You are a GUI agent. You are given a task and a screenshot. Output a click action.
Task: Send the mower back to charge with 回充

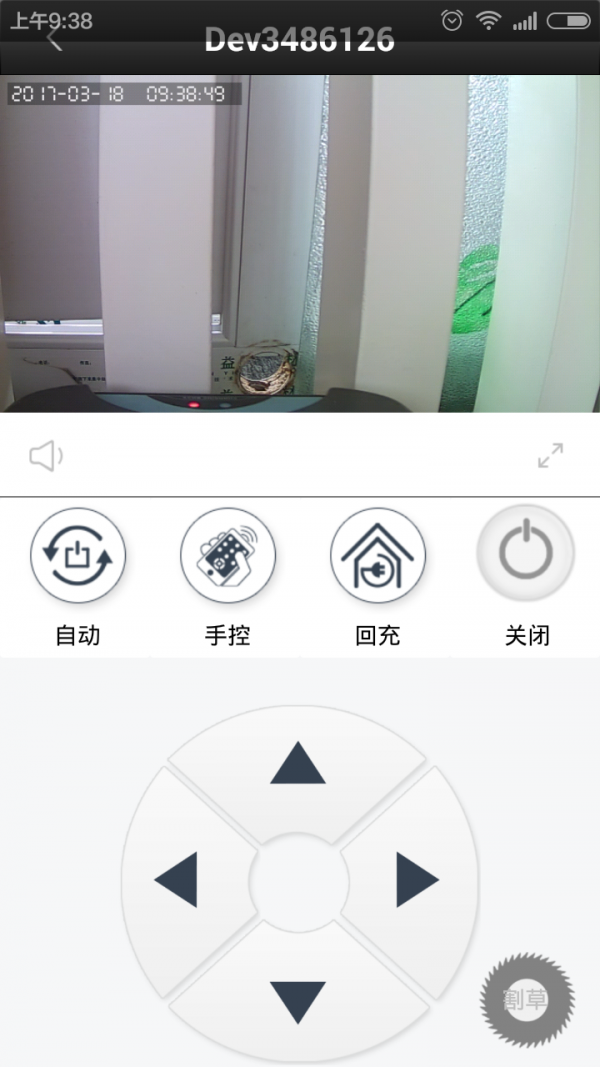(378, 555)
